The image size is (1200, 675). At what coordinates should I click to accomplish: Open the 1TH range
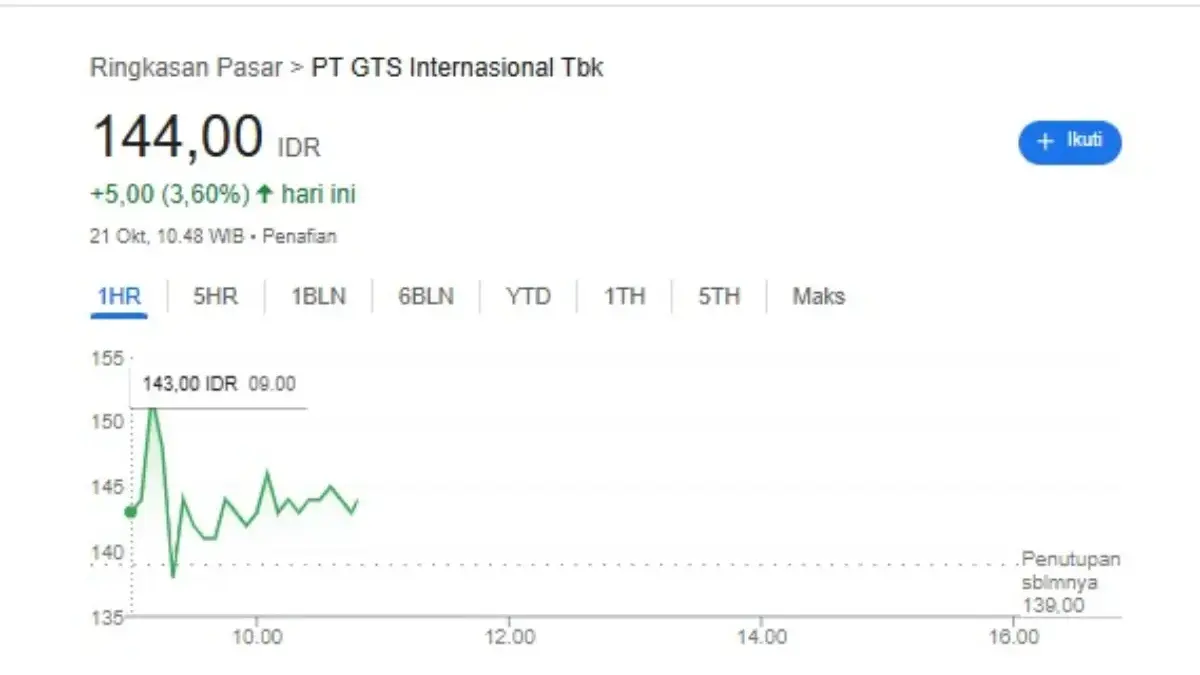pyautogui.click(x=624, y=297)
